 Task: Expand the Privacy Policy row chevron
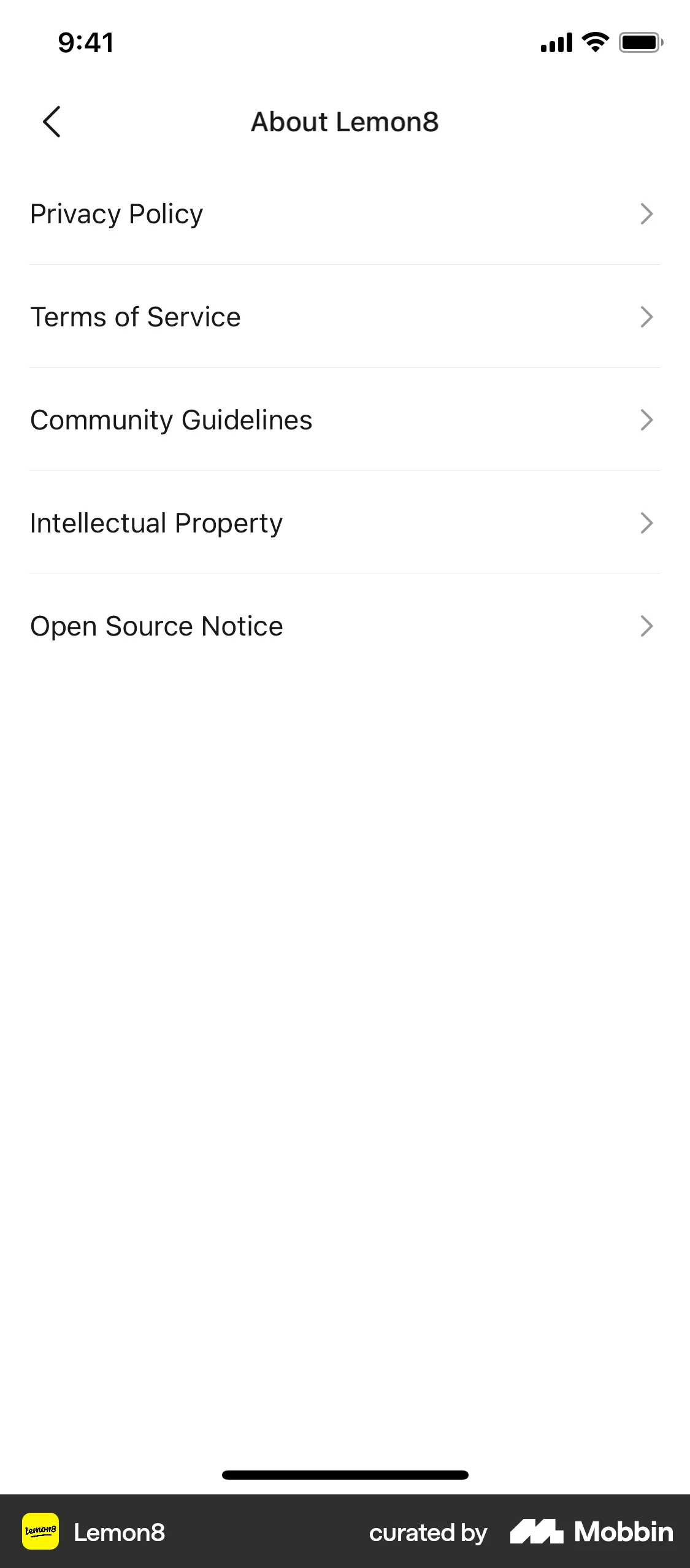click(x=646, y=213)
